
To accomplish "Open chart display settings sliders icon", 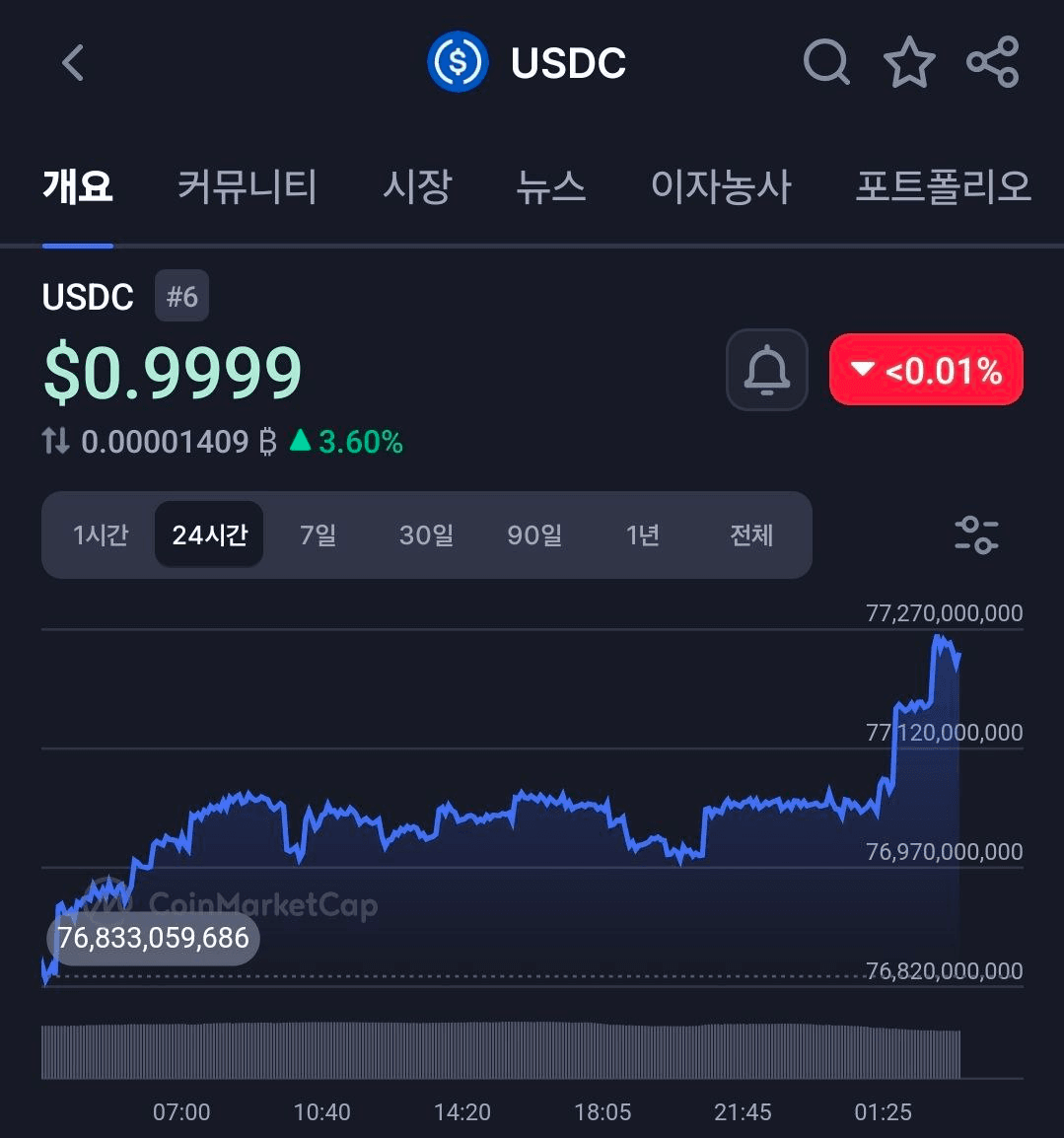I will click(975, 534).
